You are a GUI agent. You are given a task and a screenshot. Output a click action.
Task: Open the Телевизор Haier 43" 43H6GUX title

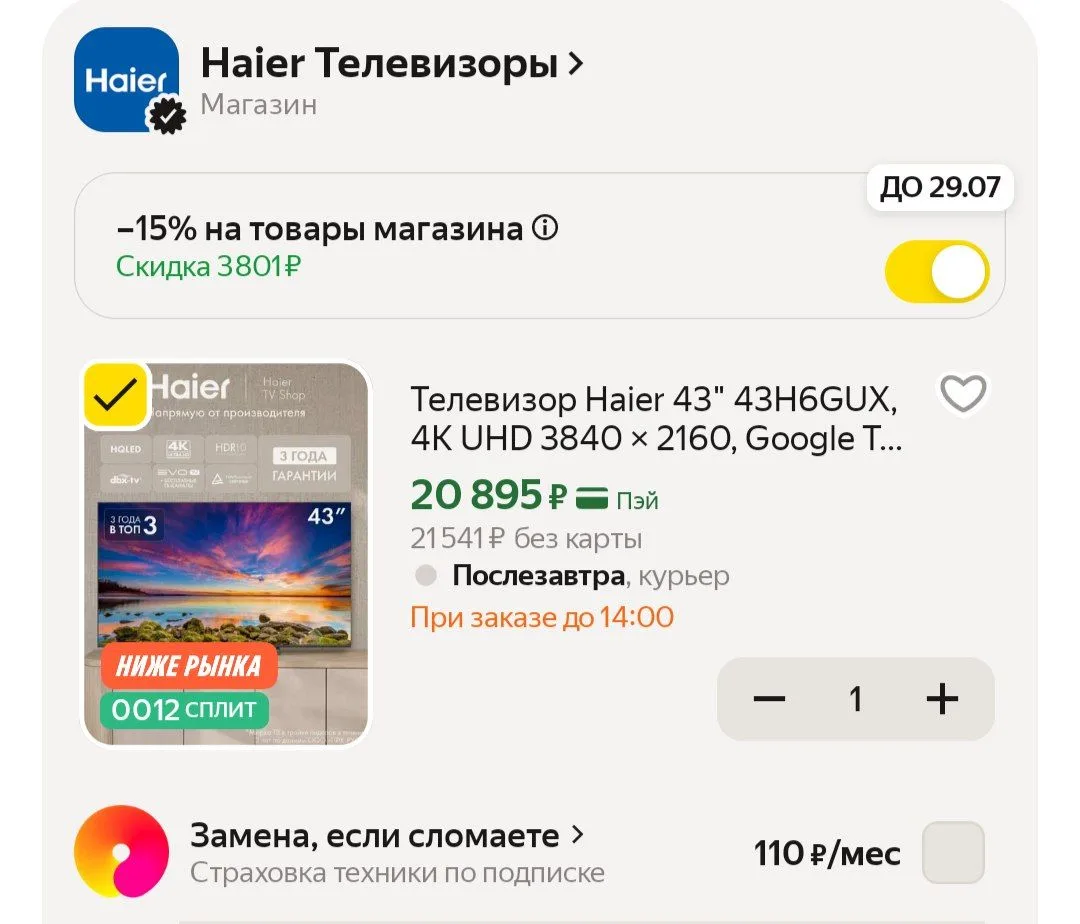click(656, 418)
